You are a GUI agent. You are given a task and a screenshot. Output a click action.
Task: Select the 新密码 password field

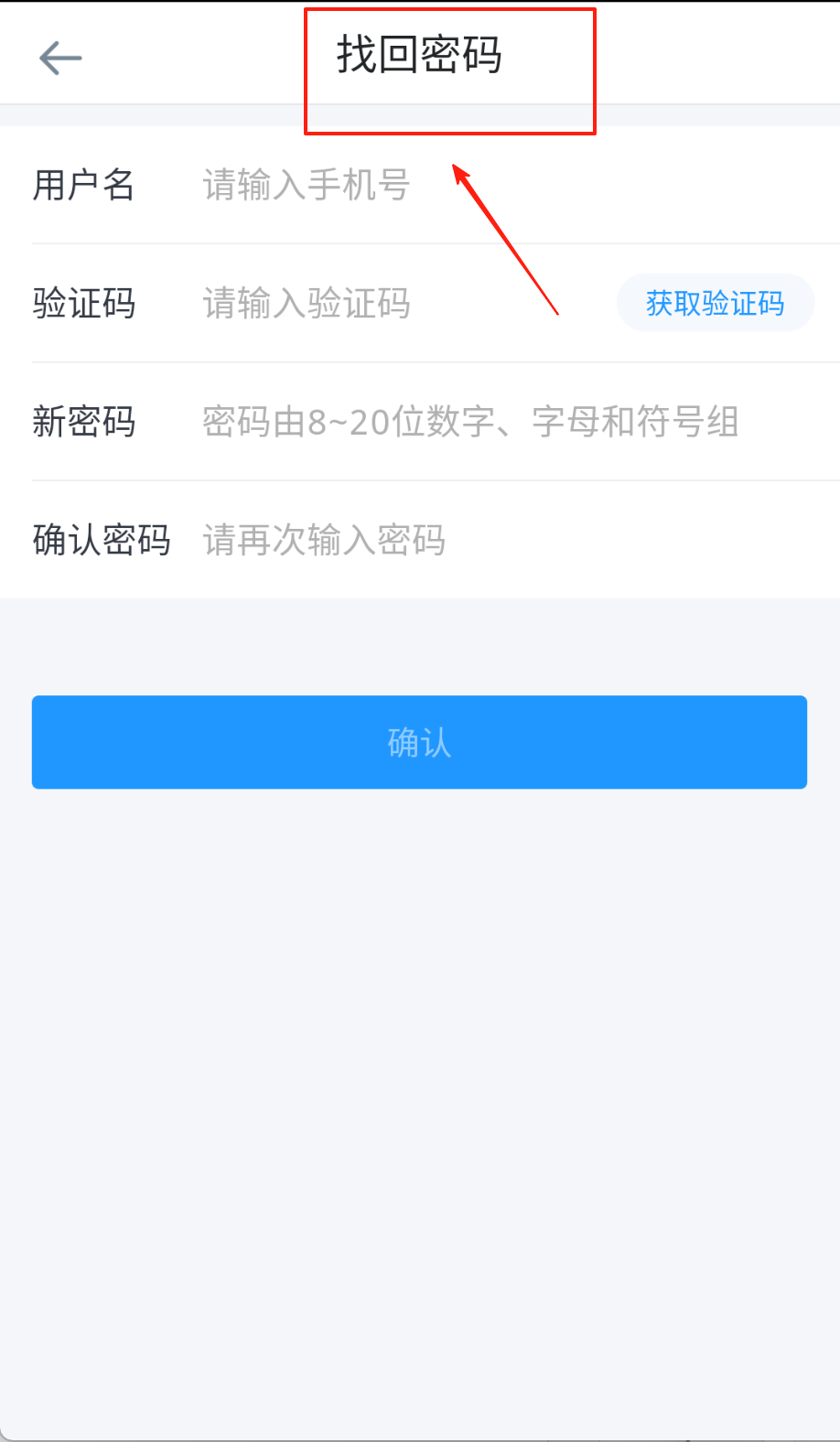point(470,422)
